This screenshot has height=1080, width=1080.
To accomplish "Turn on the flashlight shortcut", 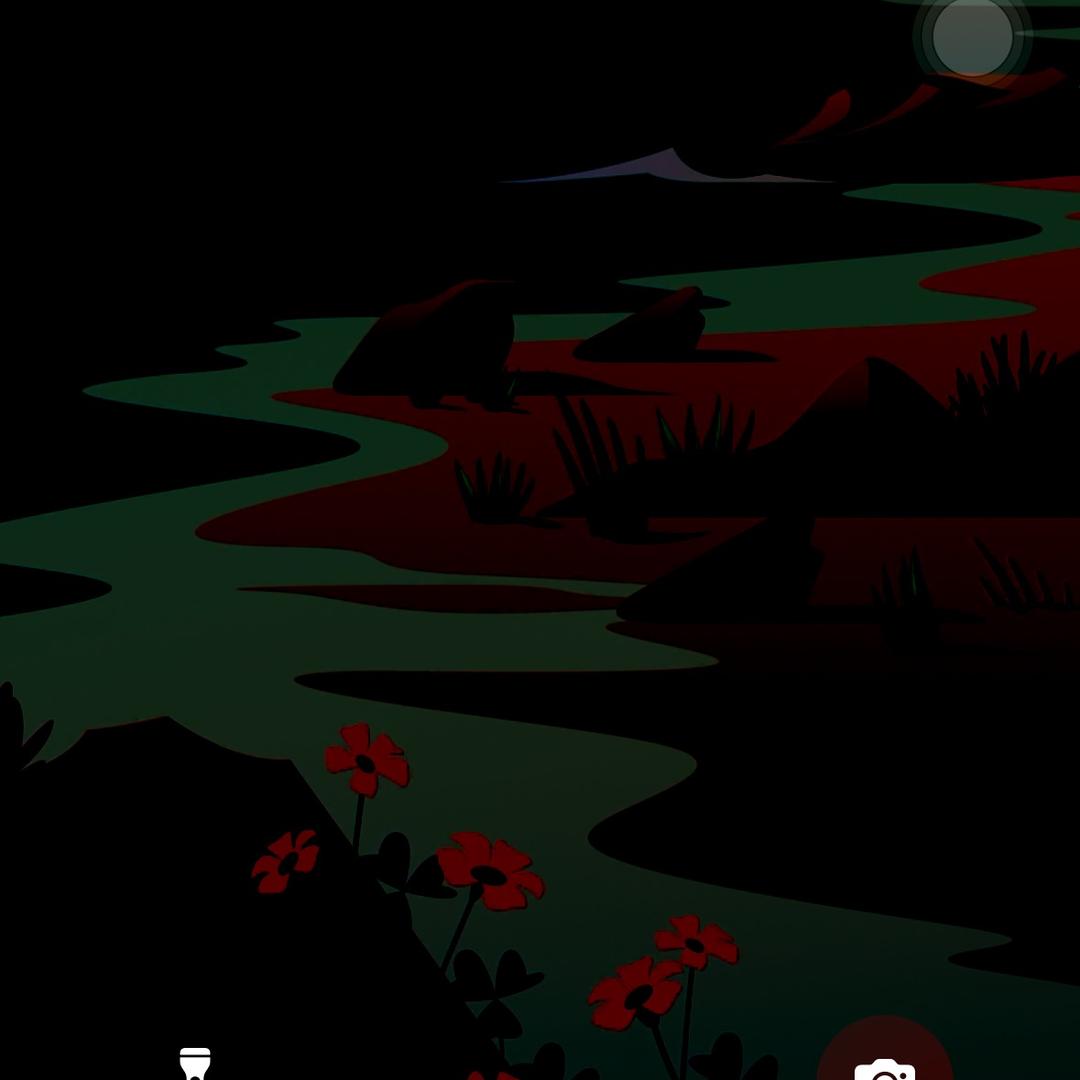I will tap(195, 1064).
